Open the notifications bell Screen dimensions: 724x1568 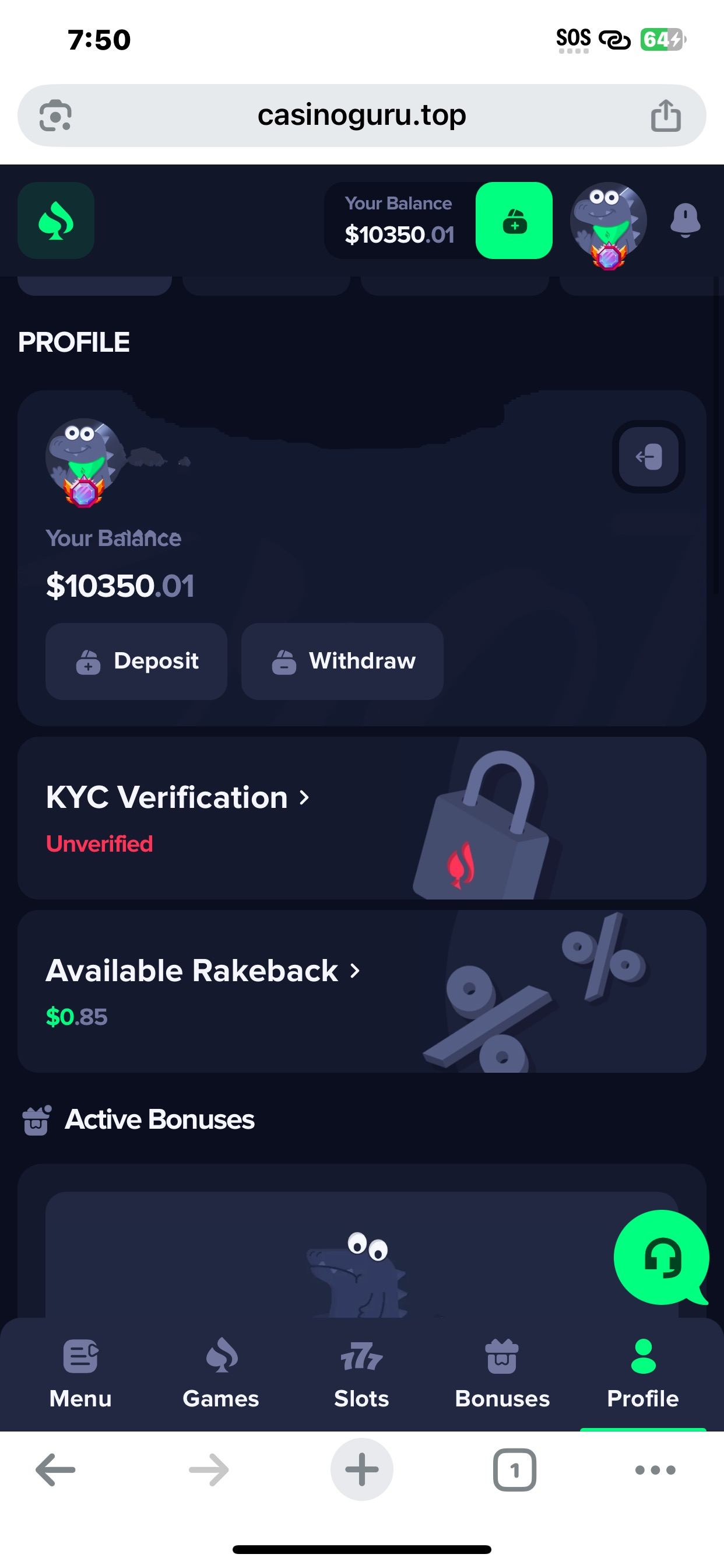685,220
